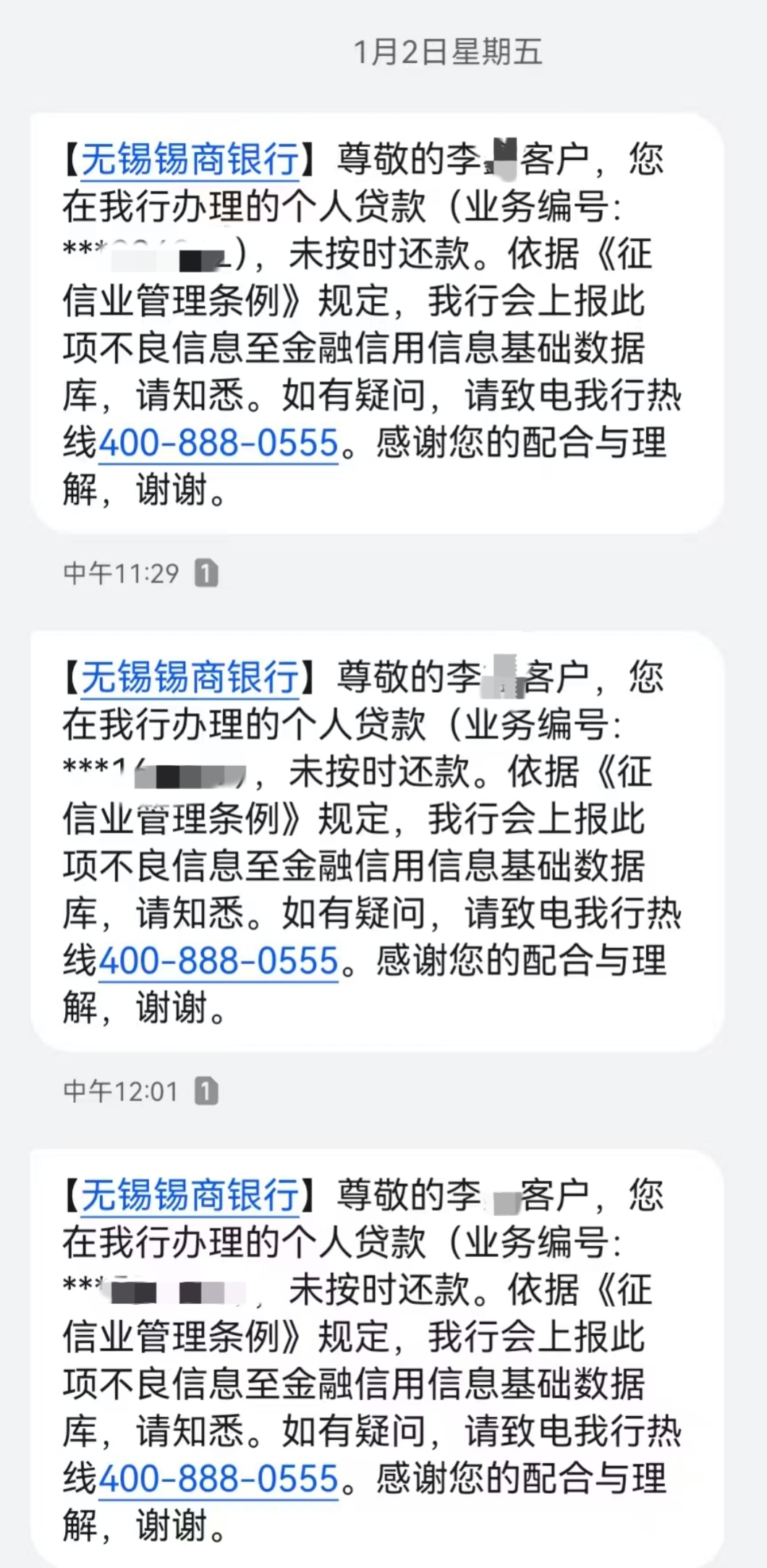
Task: Open 无锡锡商银行 link in message after 12:01
Action: (x=190, y=1195)
